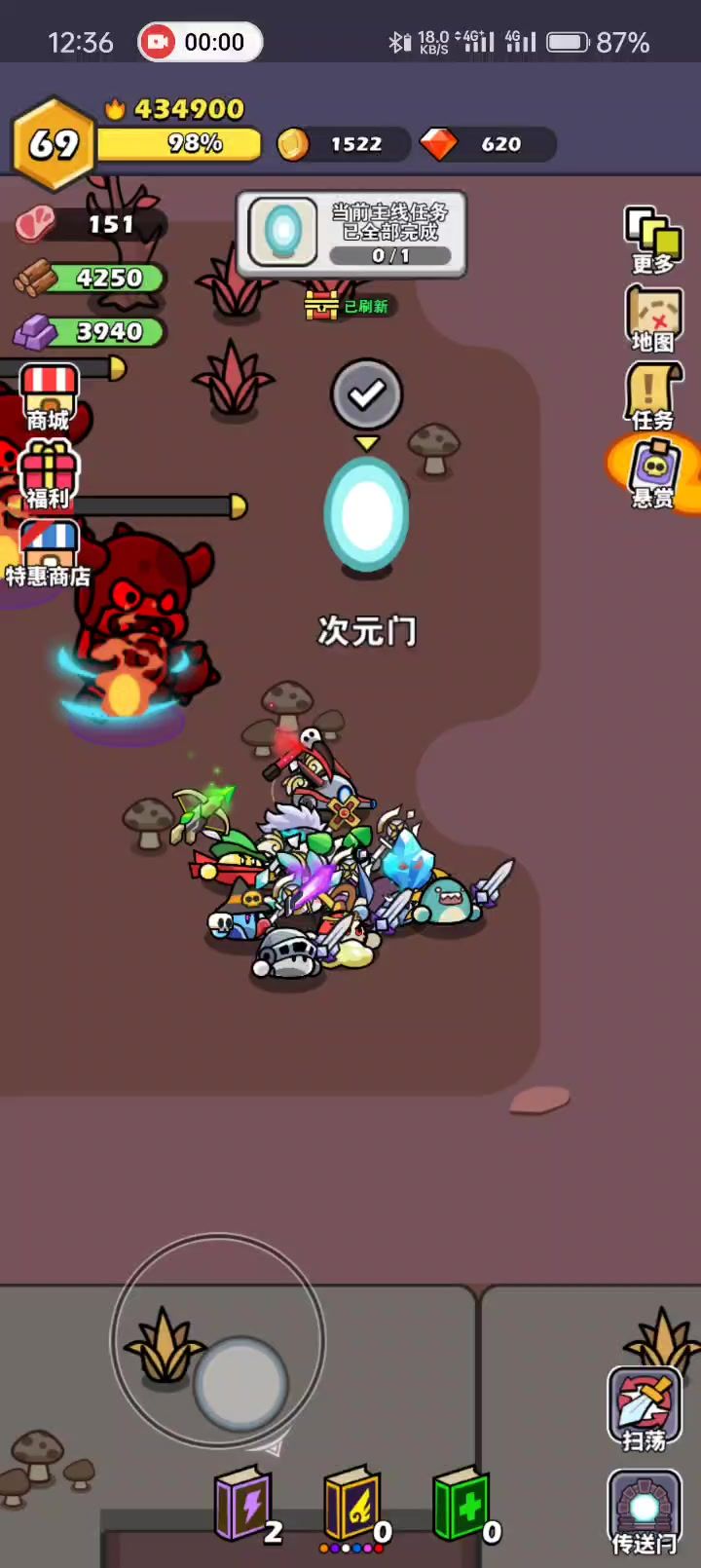
Task: Use the green healing skill book
Action: click(x=461, y=1506)
